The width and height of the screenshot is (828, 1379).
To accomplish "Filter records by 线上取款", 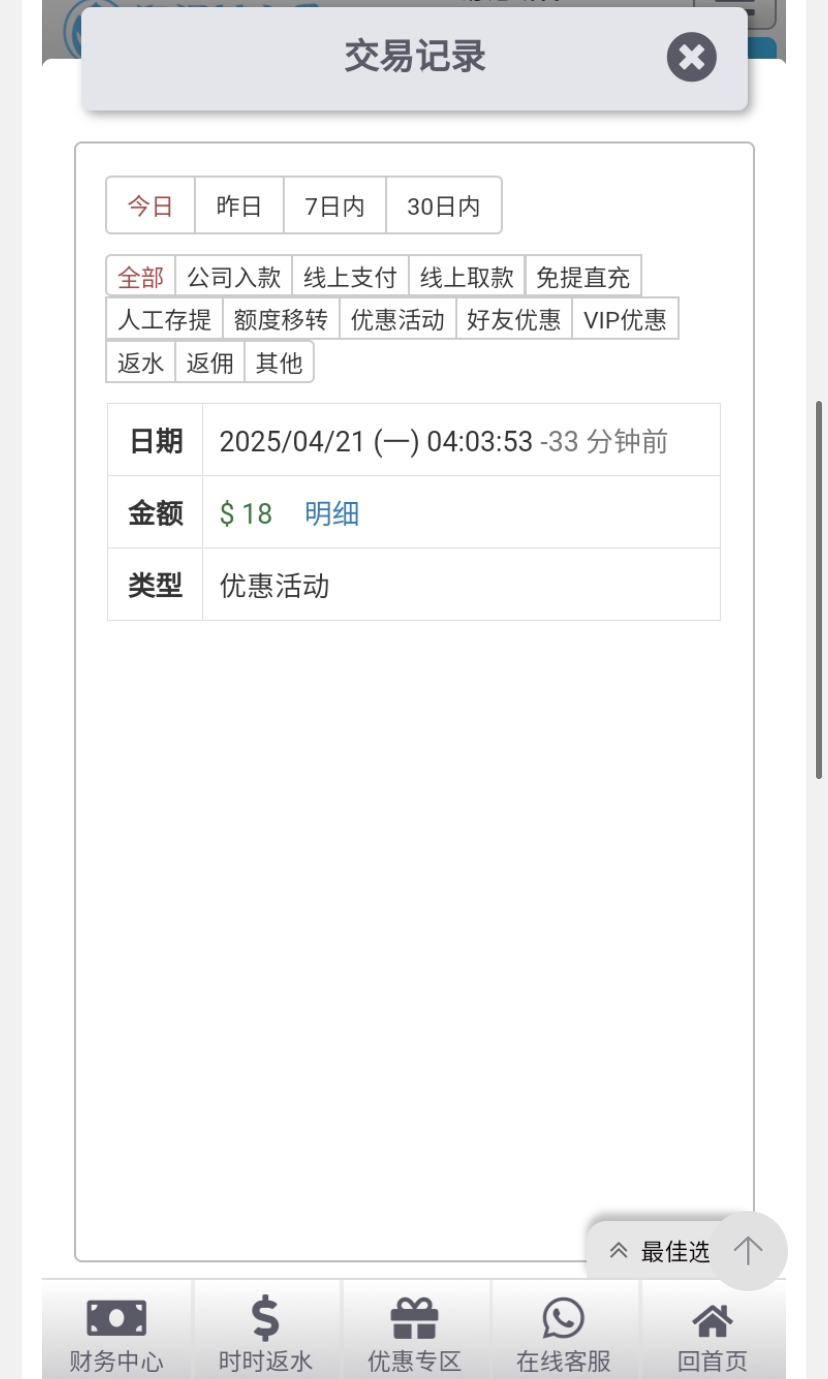I will coord(466,277).
